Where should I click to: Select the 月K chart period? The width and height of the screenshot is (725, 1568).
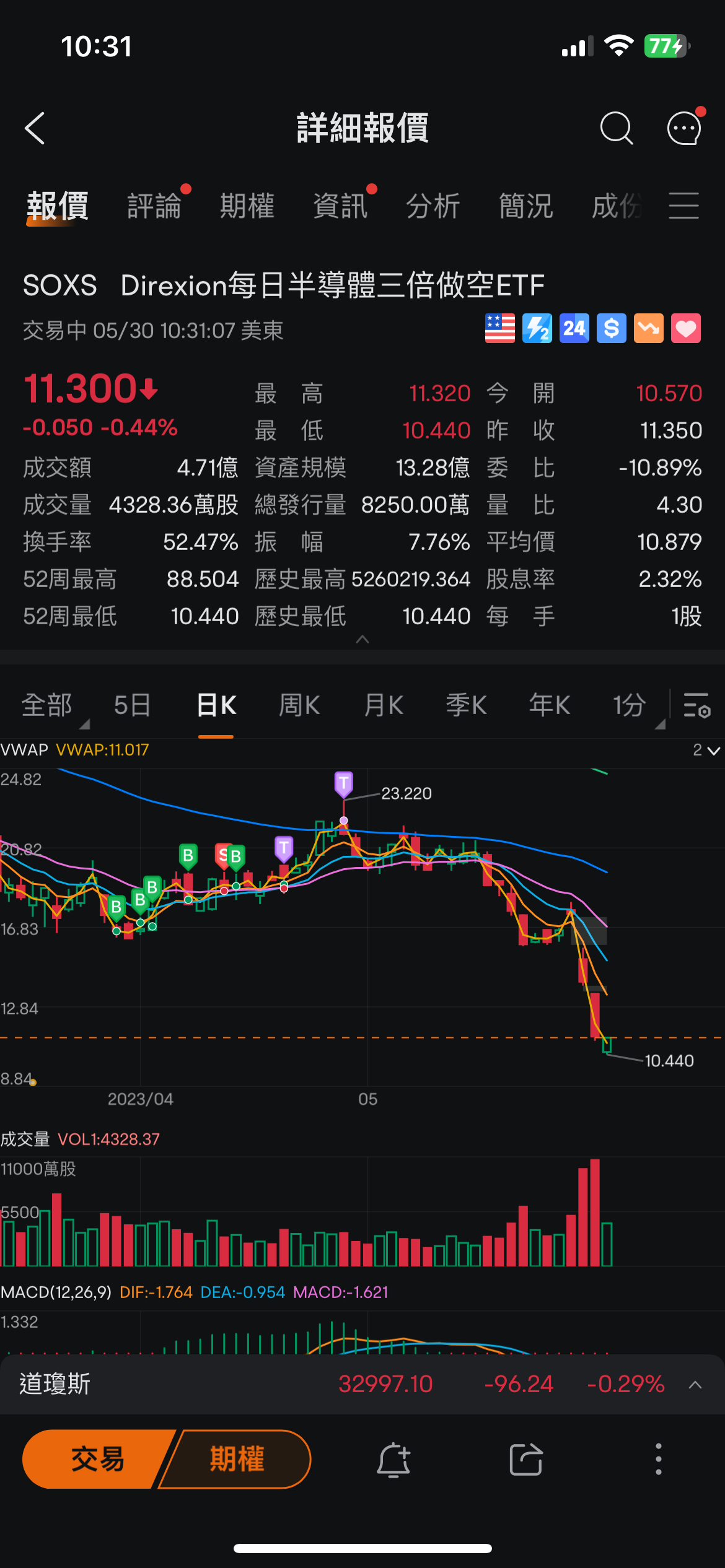coord(384,705)
